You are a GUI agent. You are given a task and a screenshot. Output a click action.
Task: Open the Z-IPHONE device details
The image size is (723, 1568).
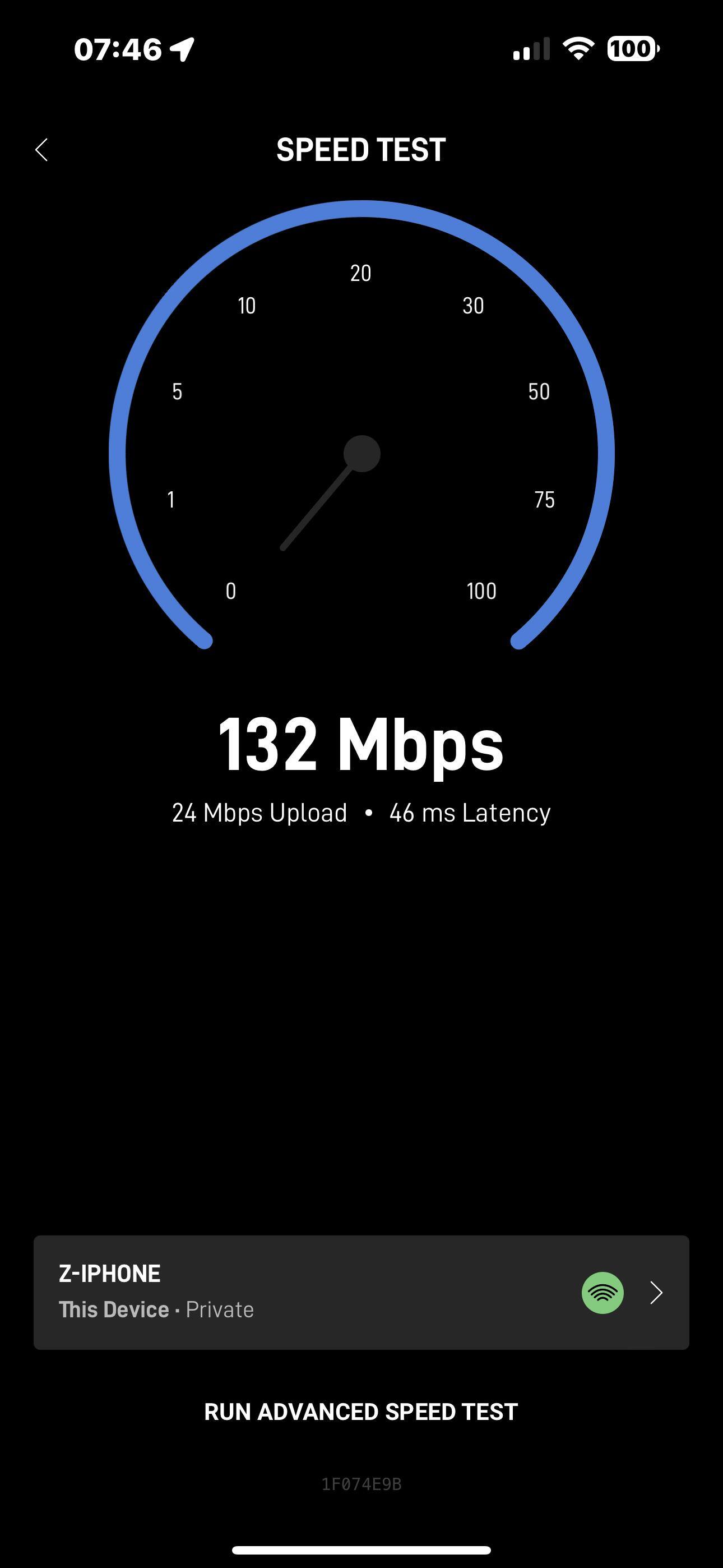(361, 1292)
